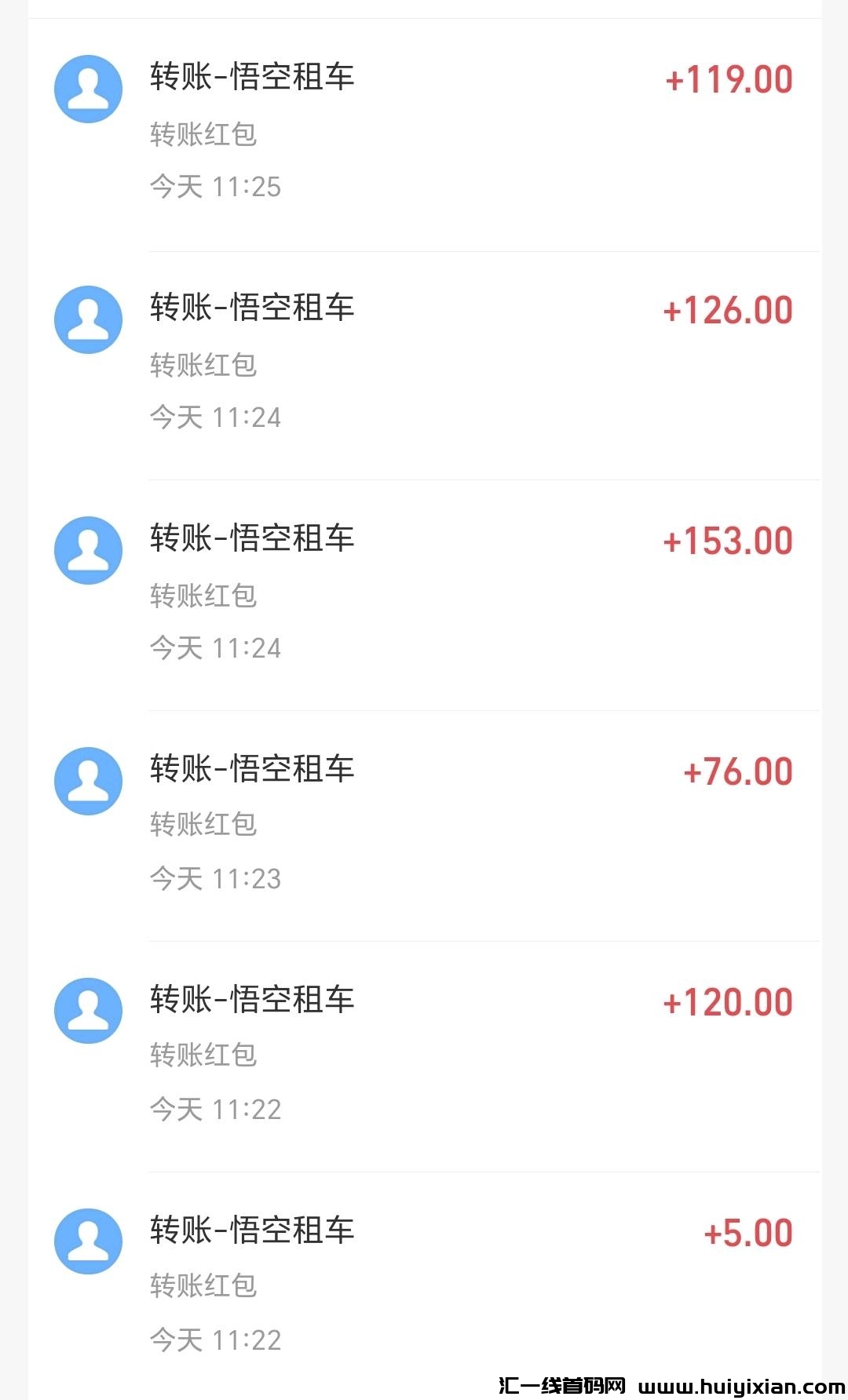The image size is (848, 1400).
Task: Click the avatar icon of the +120.00 transfer
Action: pyautogui.click(x=88, y=1011)
